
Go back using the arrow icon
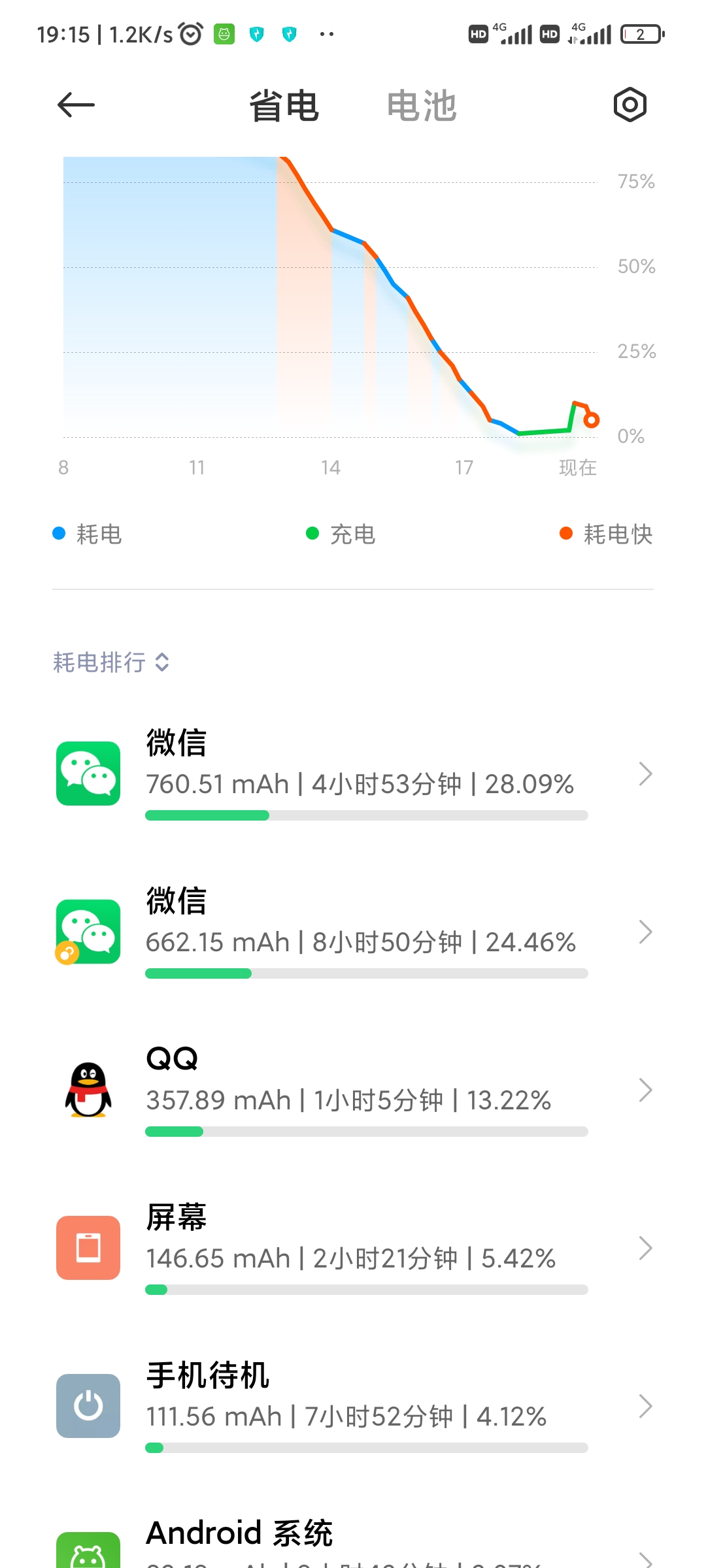pos(76,105)
